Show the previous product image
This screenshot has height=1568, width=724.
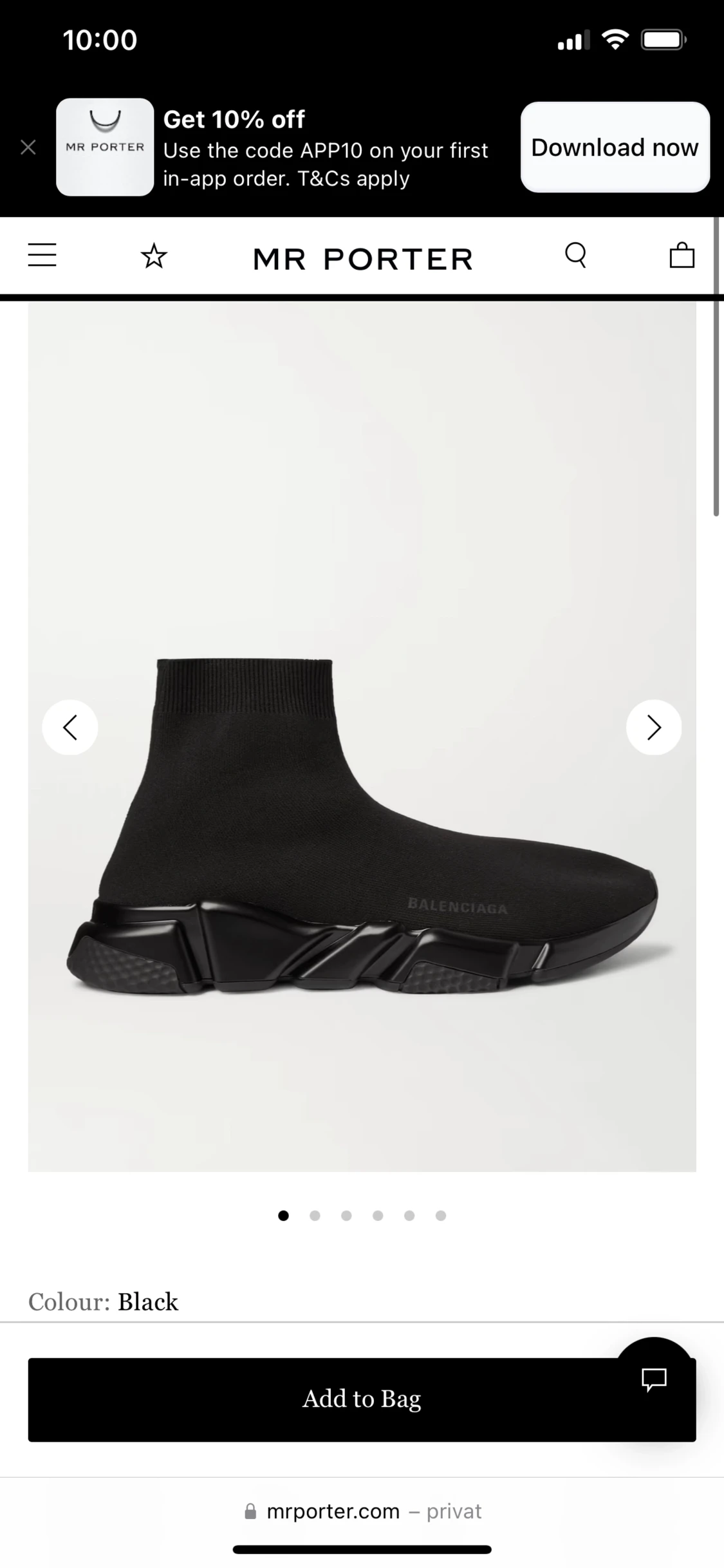click(70, 727)
